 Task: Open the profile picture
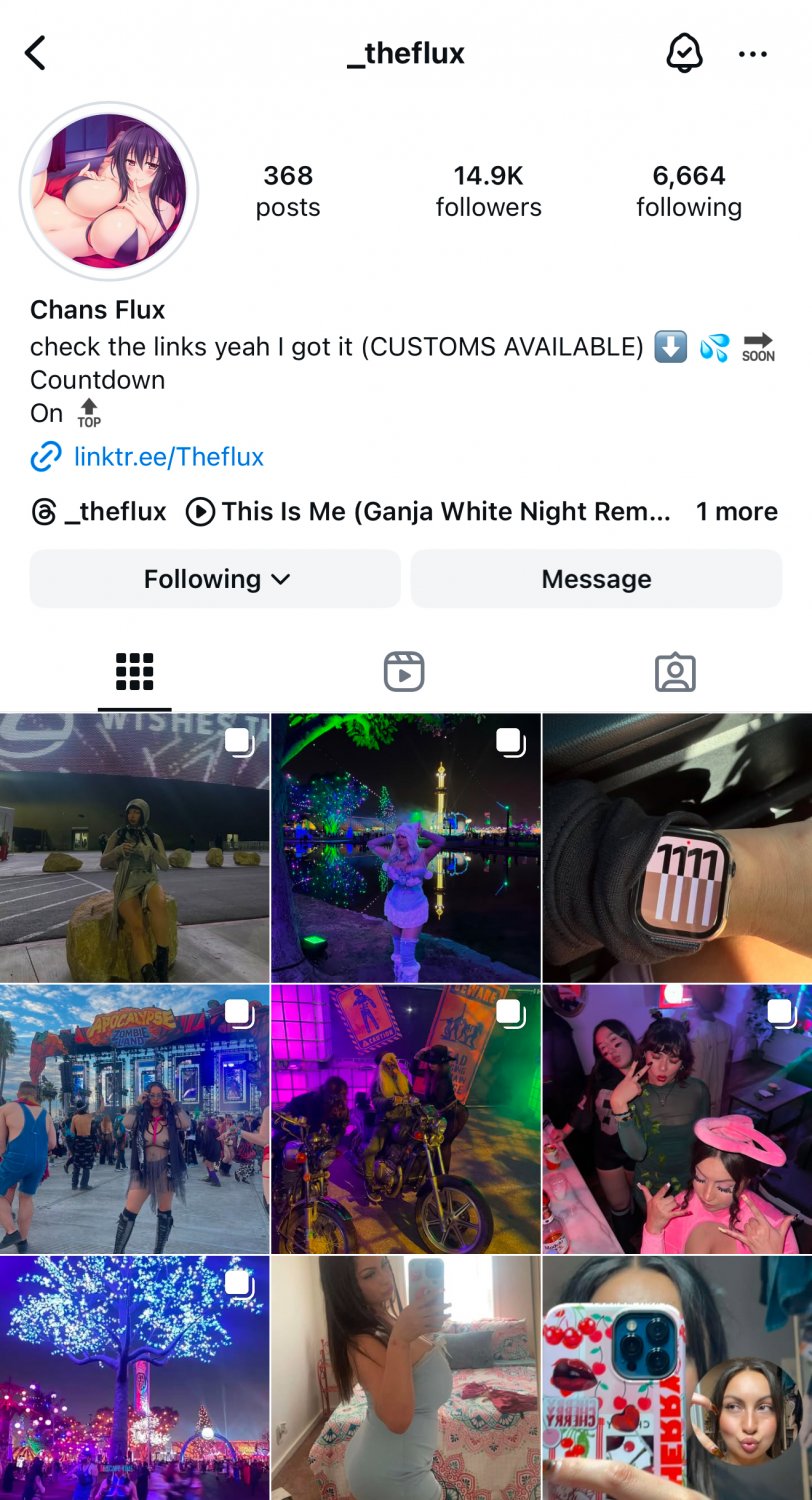point(109,191)
